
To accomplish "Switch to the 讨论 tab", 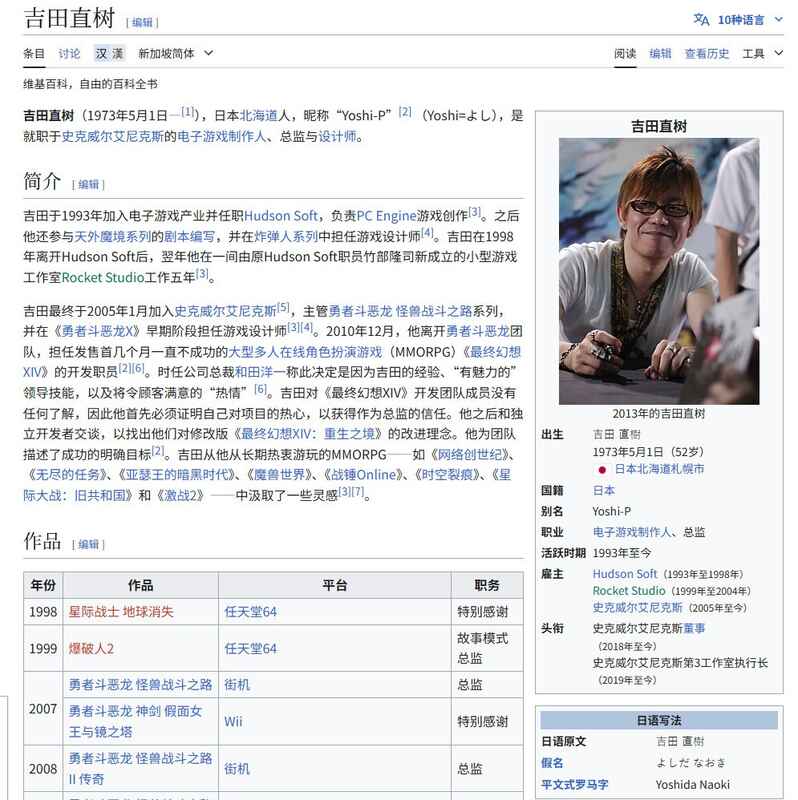I will pos(69,54).
